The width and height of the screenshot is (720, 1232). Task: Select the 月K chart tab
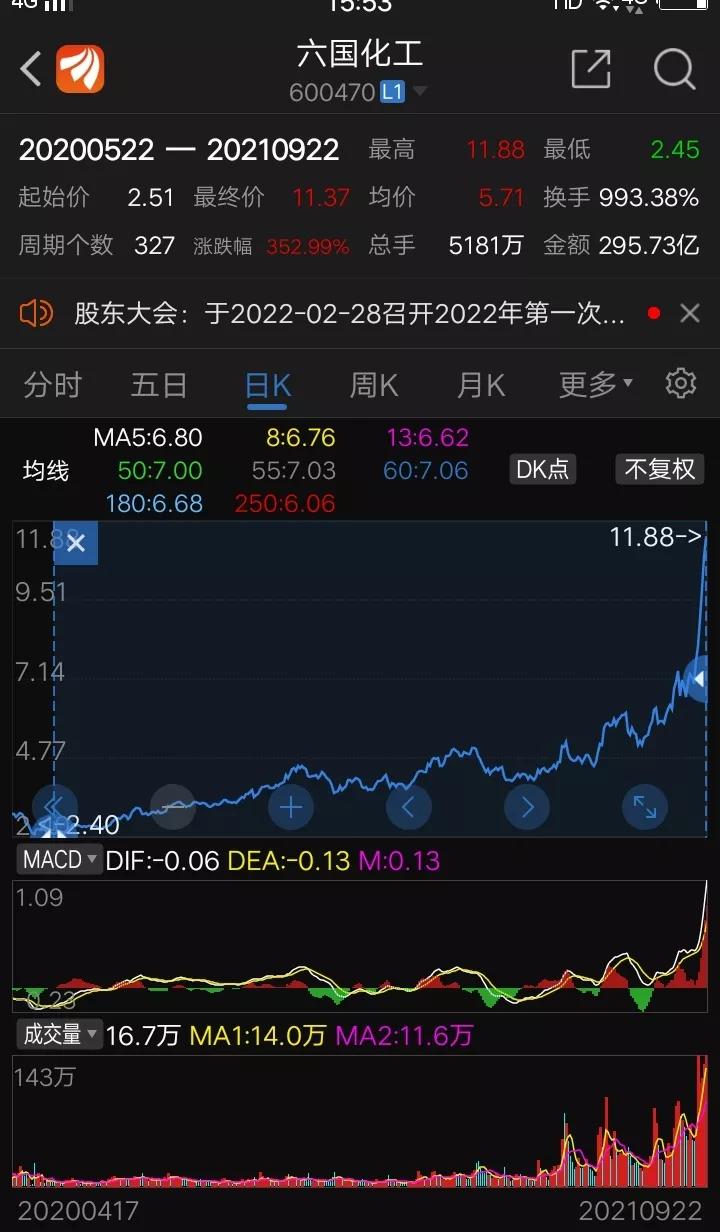coord(481,385)
